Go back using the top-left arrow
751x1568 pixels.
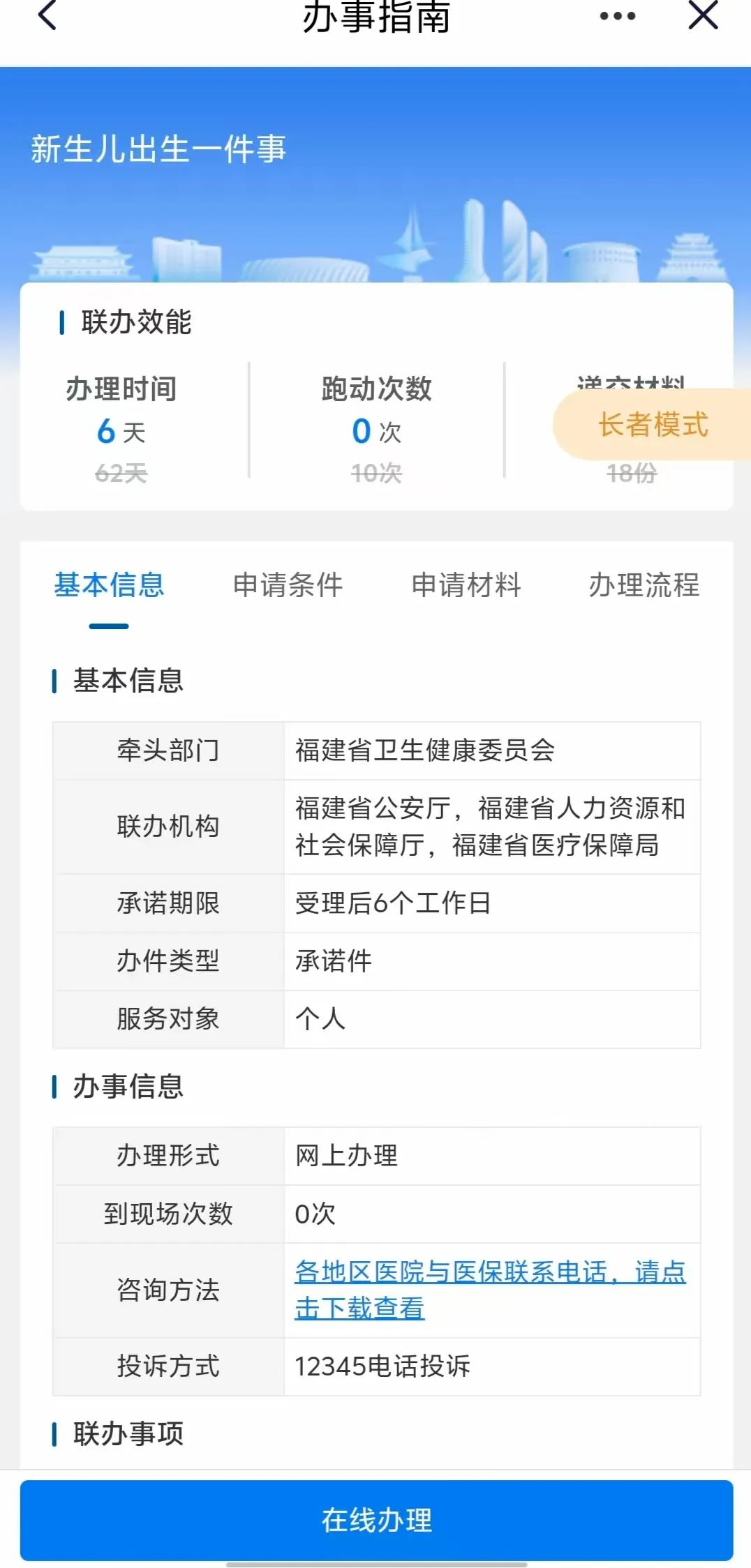[x=47, y=15]
